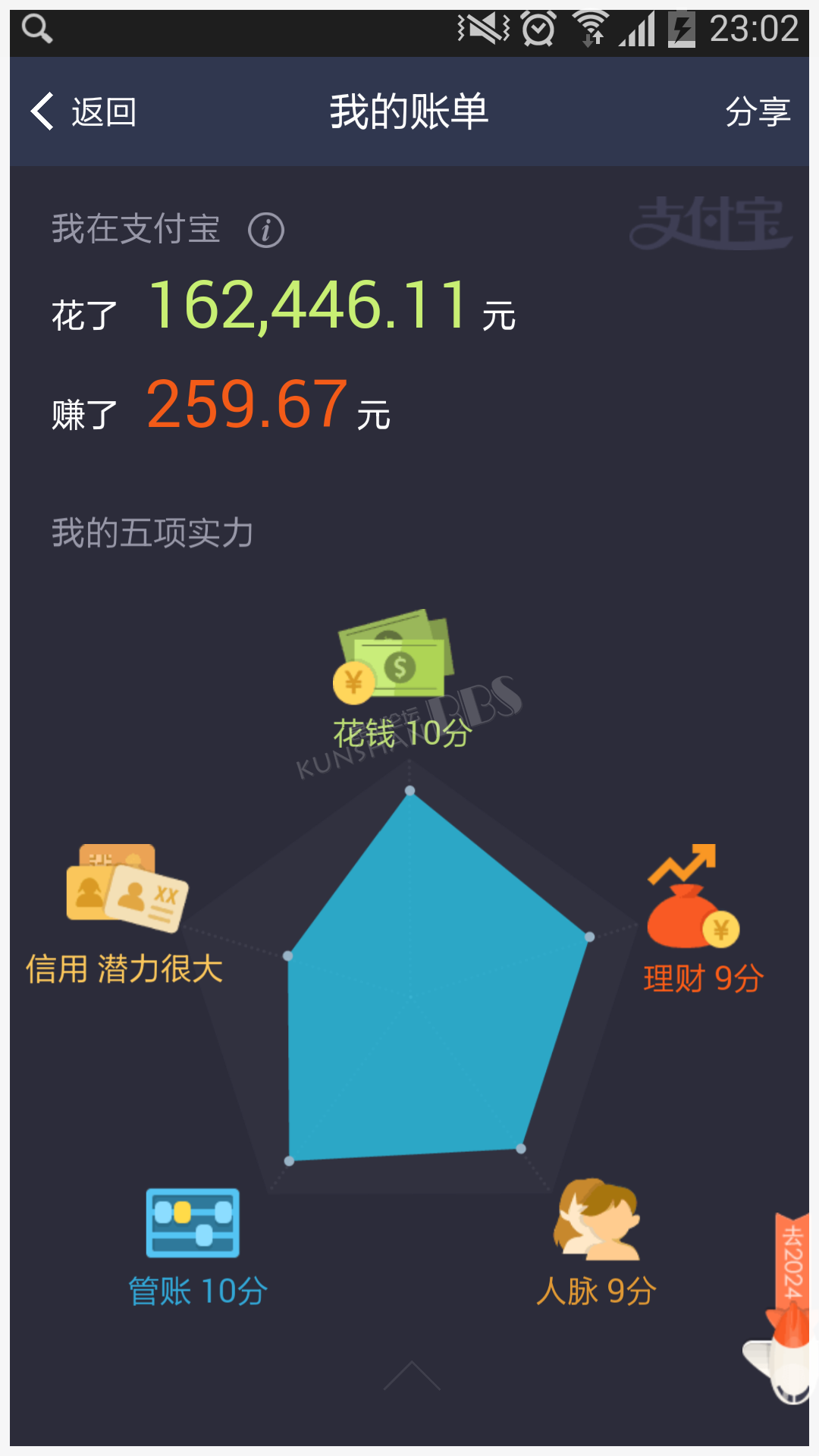Open the info icon beside 我在支付宝
The image size is (819, 1456).
click(x=266, y=230)
